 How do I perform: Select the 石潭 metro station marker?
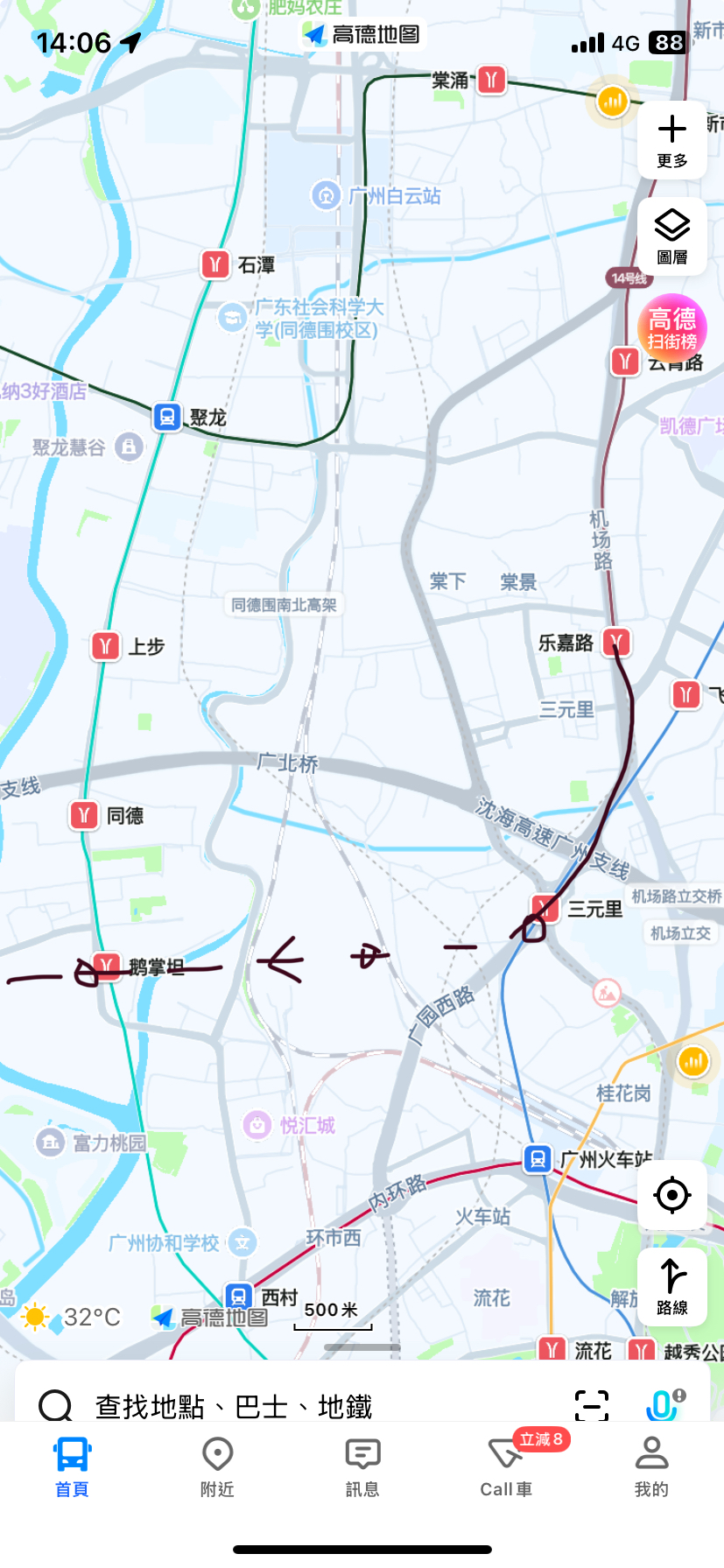[x=215, y=264]
